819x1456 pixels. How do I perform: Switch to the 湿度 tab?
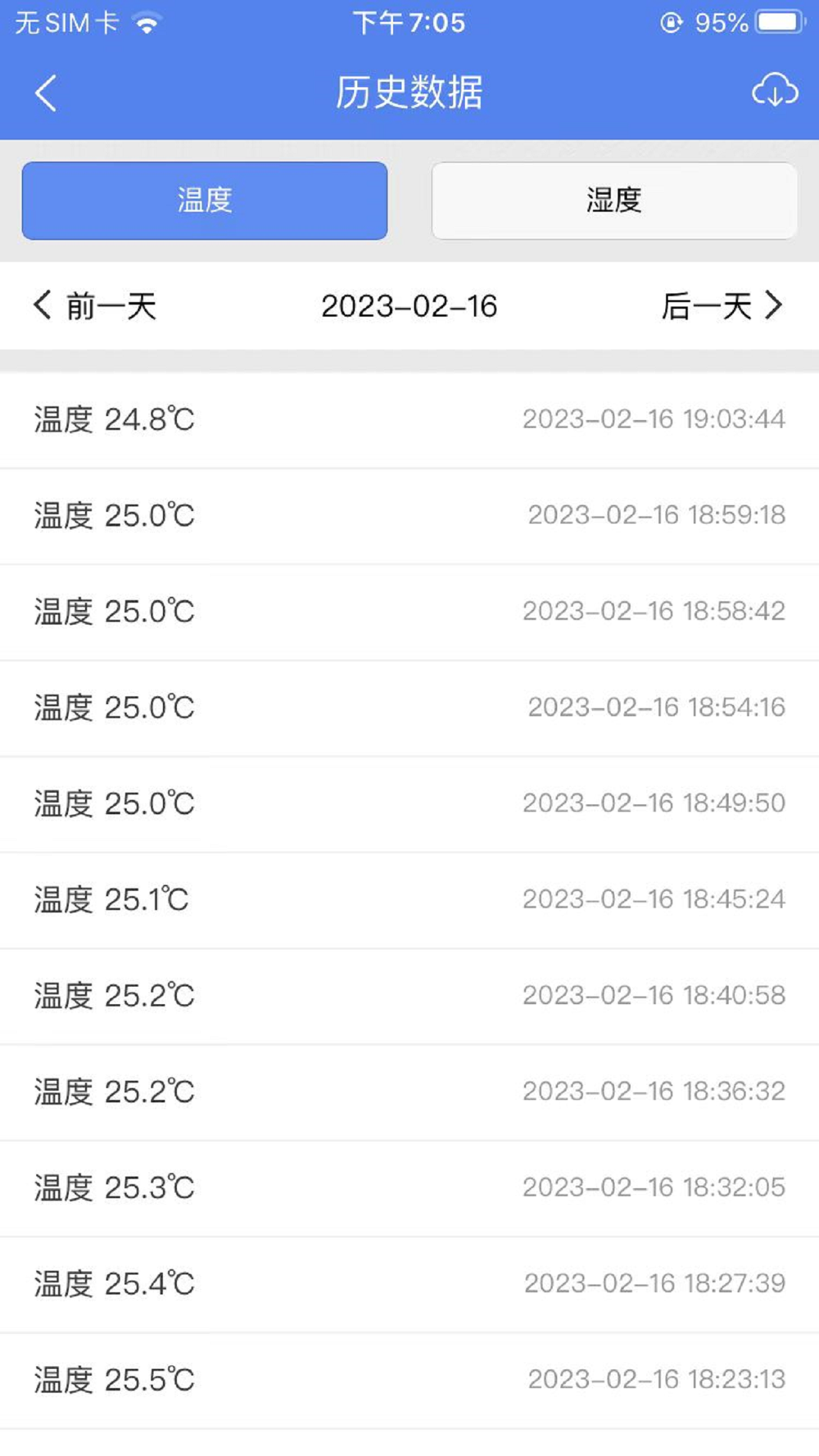[614, 201]
